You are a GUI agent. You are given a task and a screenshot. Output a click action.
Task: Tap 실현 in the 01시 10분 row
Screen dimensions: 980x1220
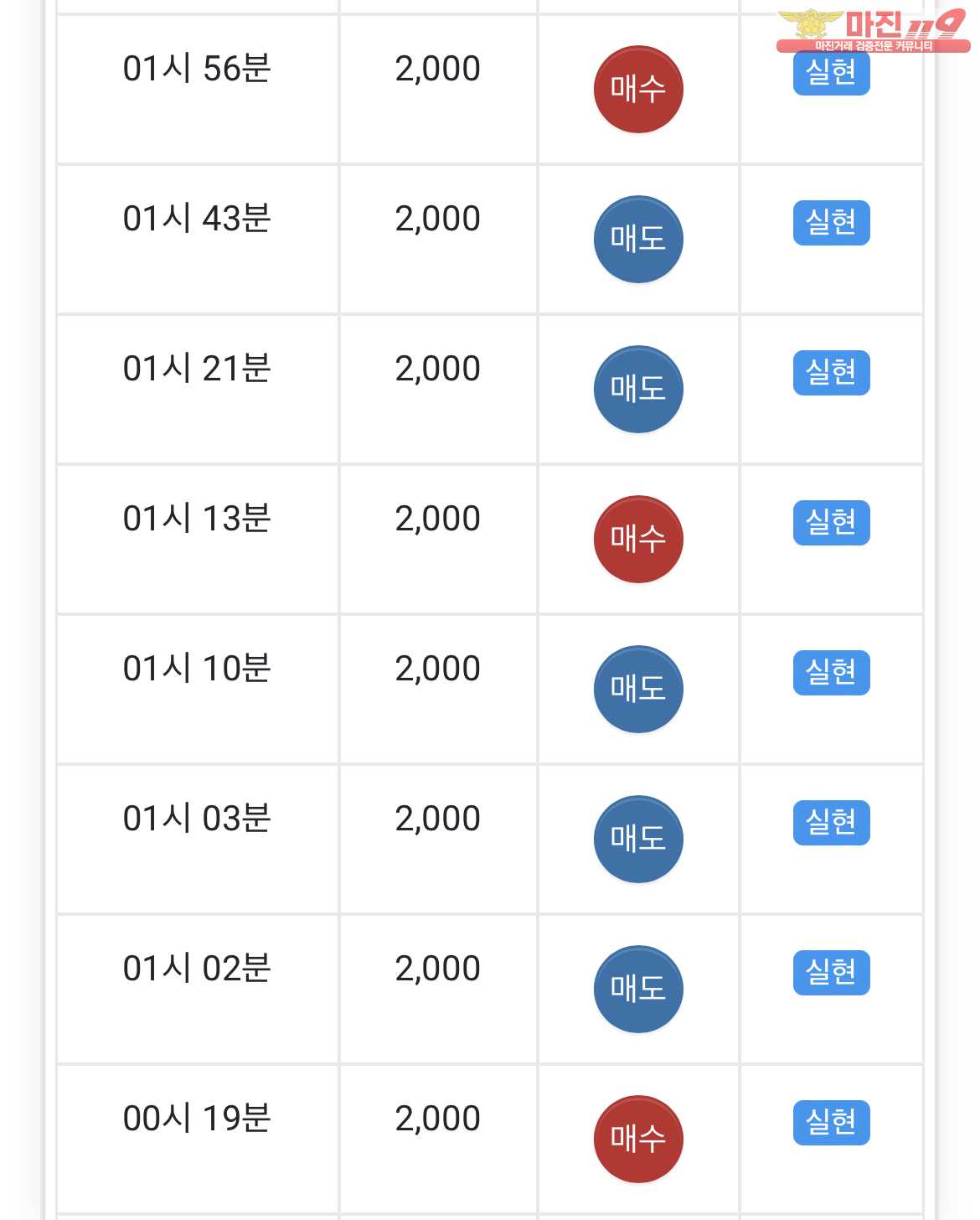pyautogui.click(x=831, y=673)
